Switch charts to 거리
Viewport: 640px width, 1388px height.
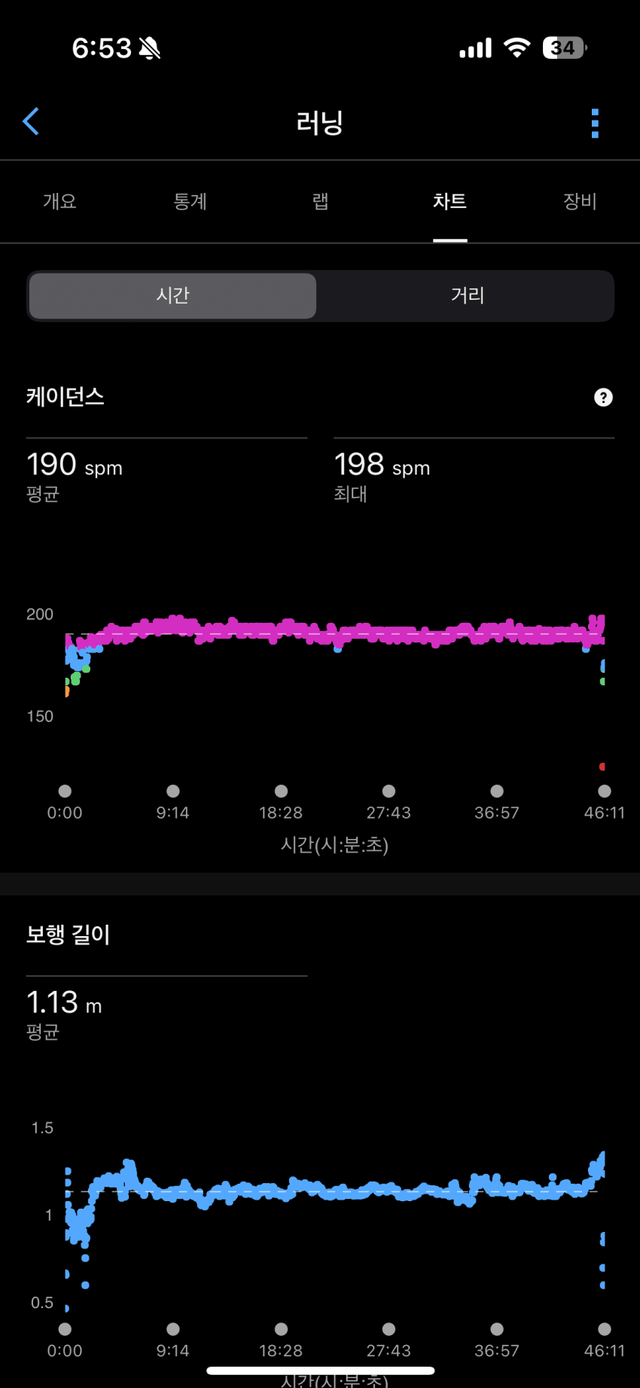point(467,296)
